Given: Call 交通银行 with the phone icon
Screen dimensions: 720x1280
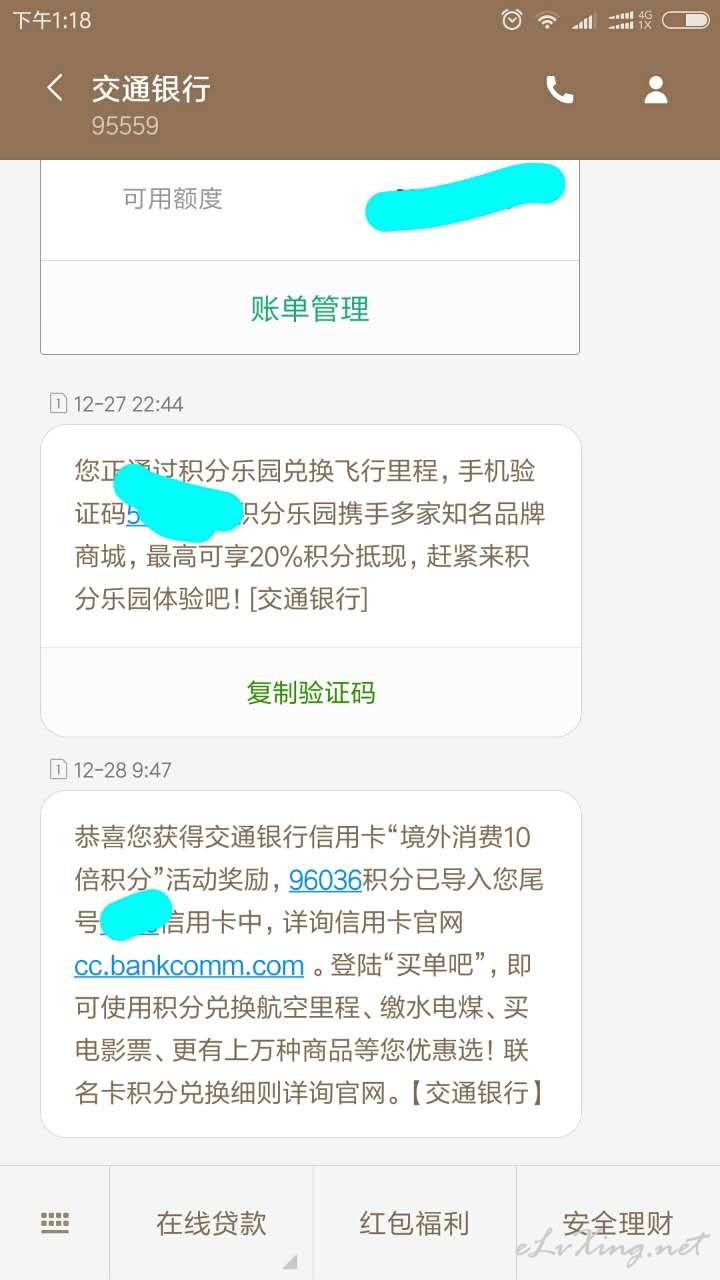Looking at the screenshot, I should (x=559, y=90).
